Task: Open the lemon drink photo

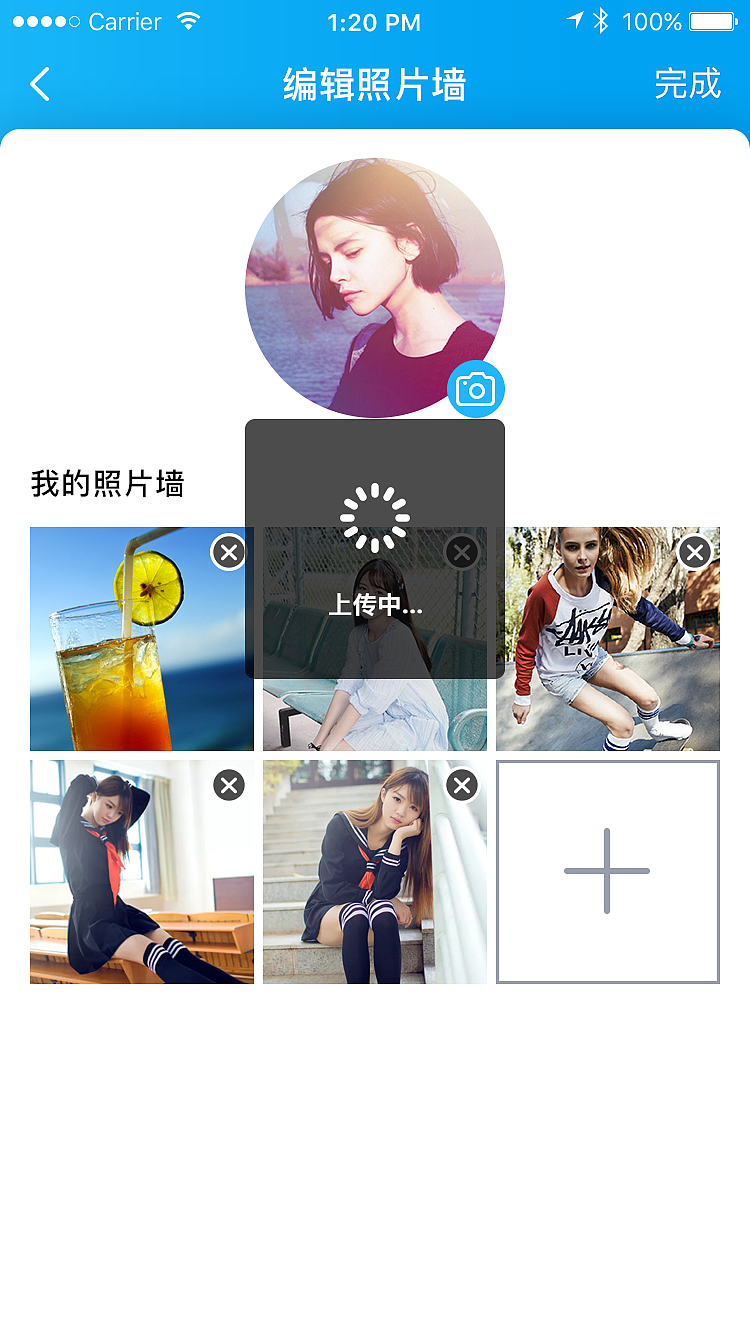Action: pyautogui.click(x=130, y=660)
